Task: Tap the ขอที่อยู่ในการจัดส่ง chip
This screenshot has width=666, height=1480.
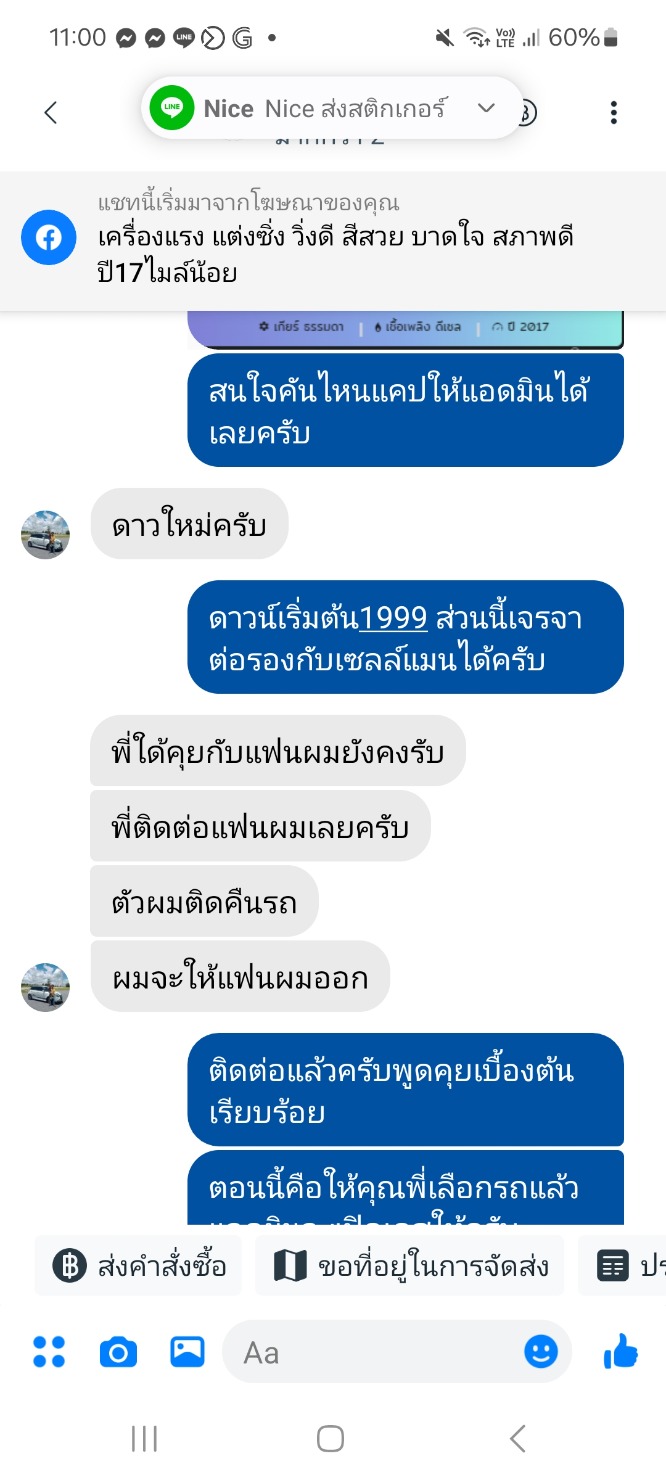Action: click(410, 1266)
